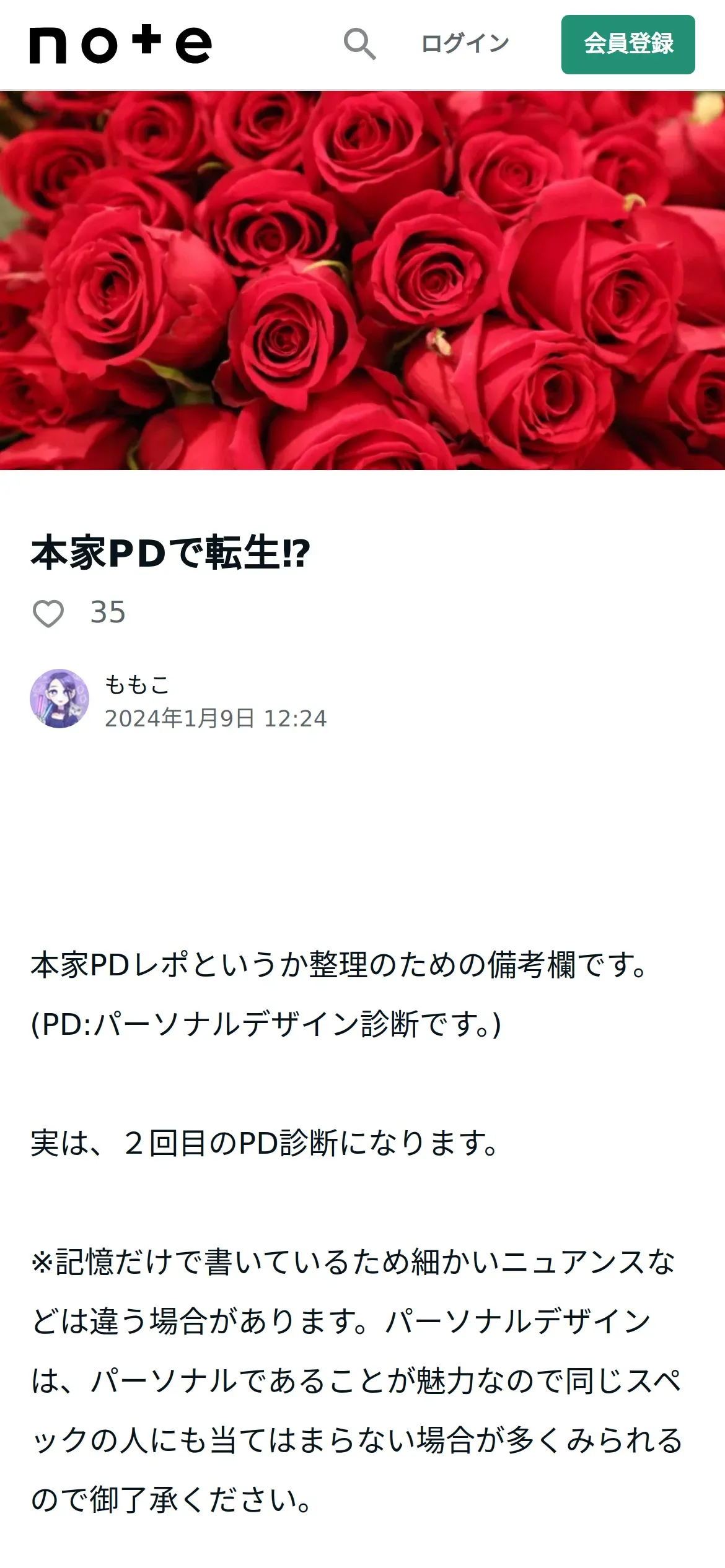Screen dimensions: 725x1568
Task: Like the article with the heart icon
Action: coord(48,614)
